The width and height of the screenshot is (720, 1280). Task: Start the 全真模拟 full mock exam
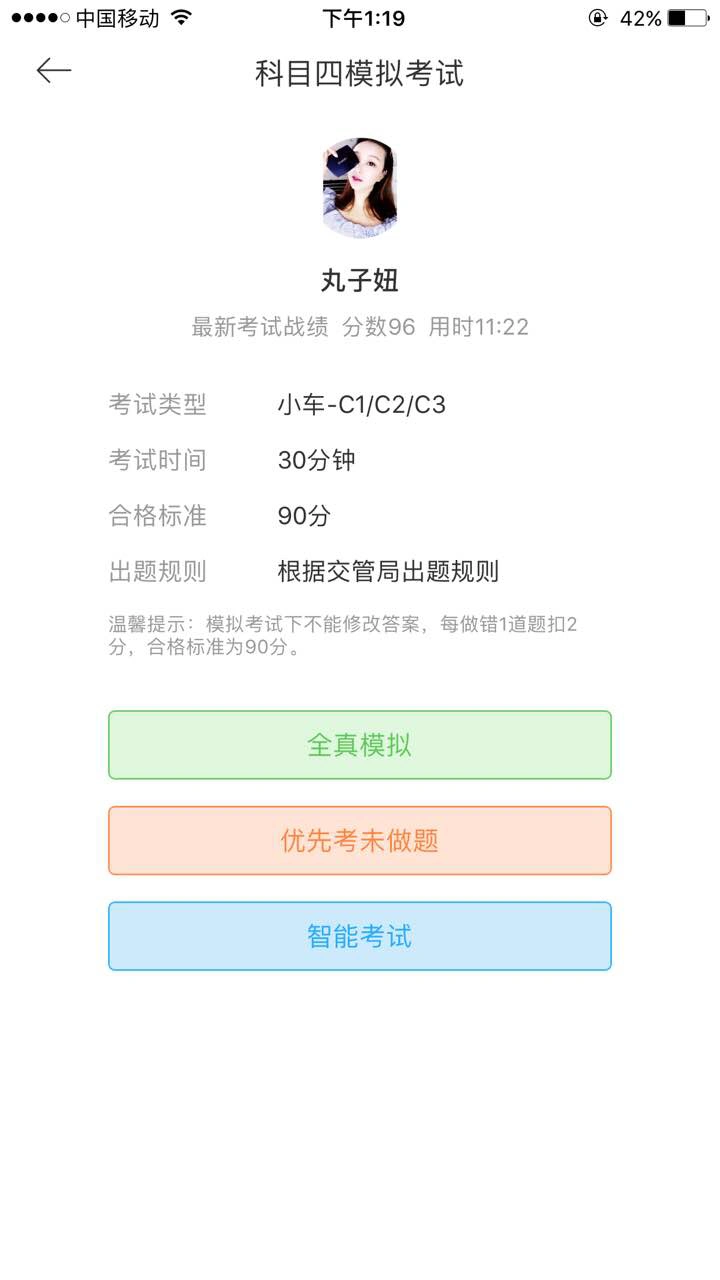(360, 745)
